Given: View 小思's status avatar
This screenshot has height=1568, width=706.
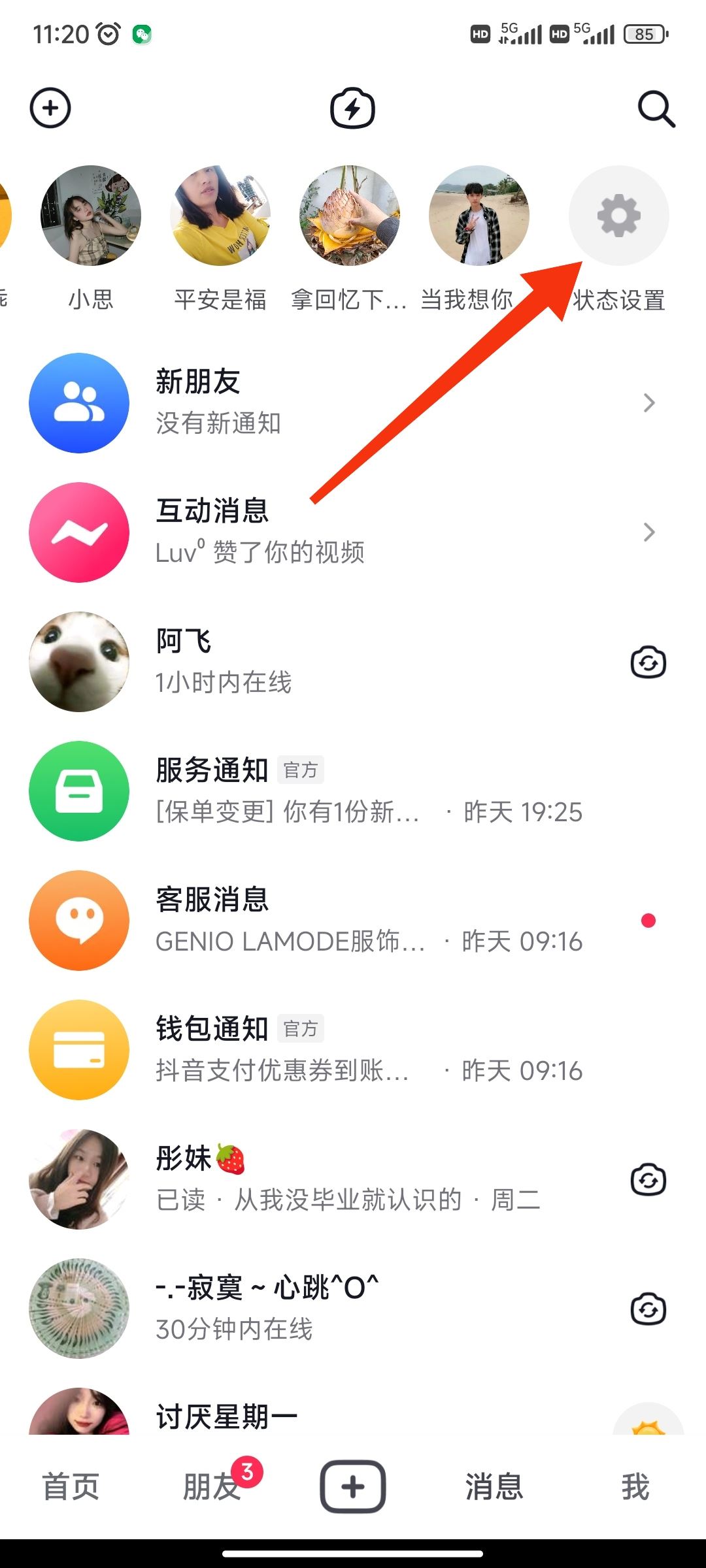Looking at the screenshot, I should coord(91,216).
